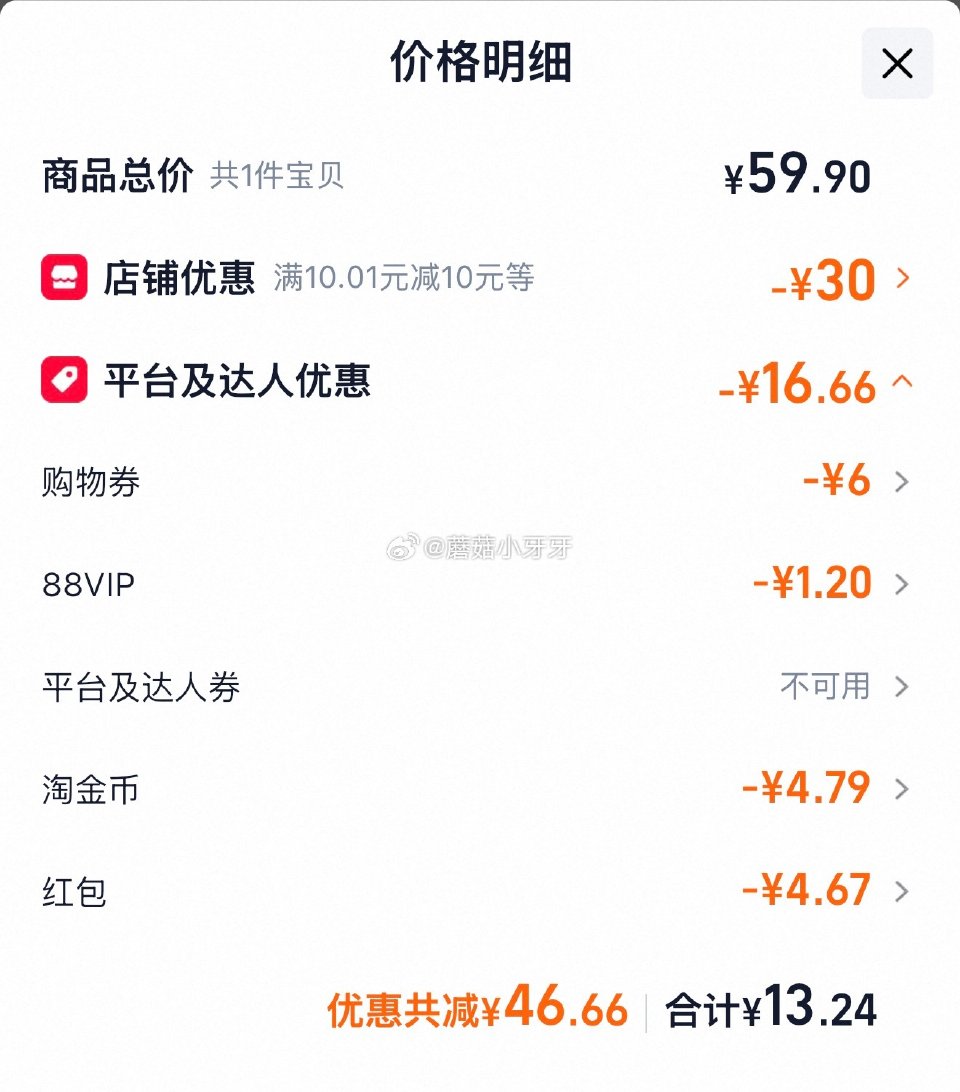Expand the 88VIP discount details
960x1092 pixels.
[903, 583]
